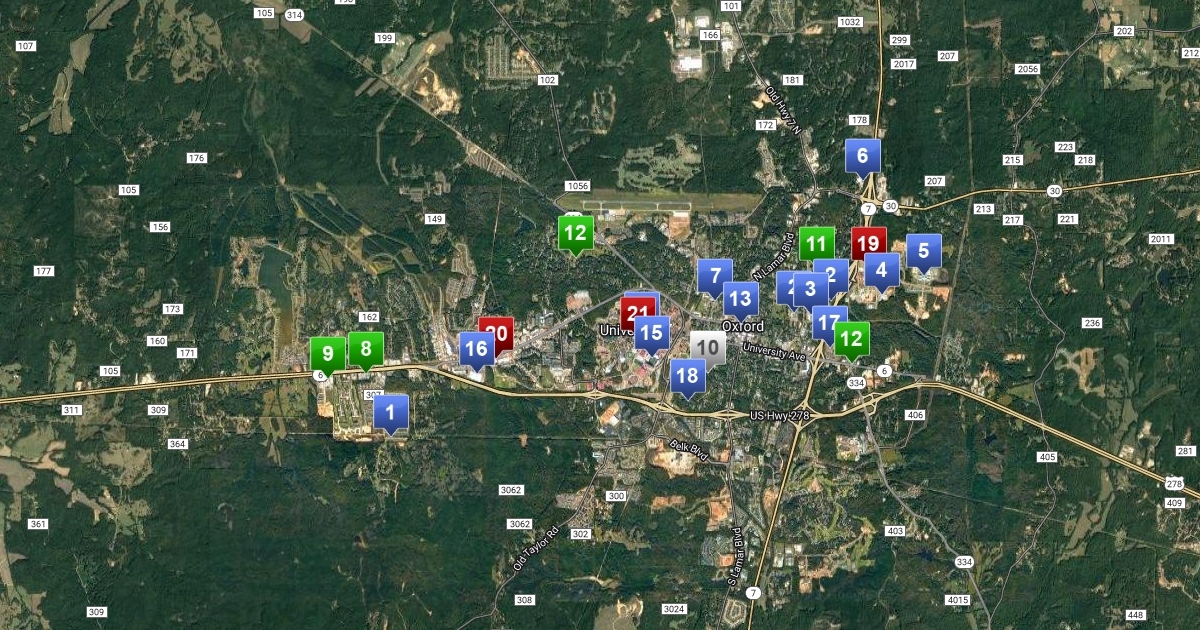Open blue marker 18
This screenshot has width=1200, height=630.
click(686, 377)
